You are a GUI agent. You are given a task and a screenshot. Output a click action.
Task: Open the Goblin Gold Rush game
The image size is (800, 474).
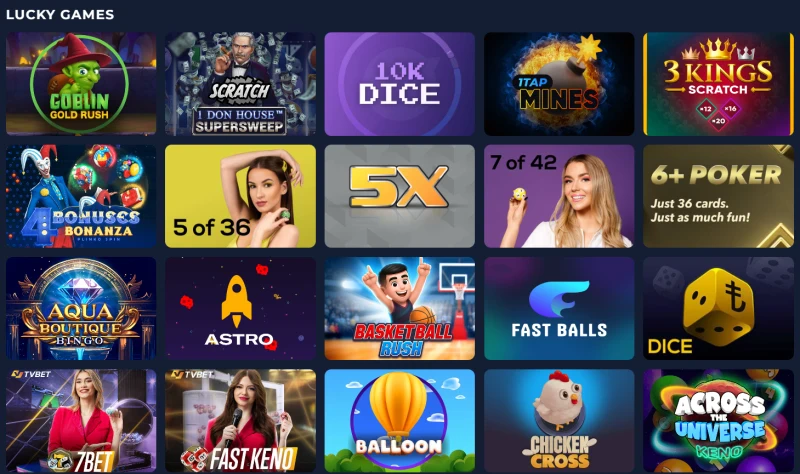(81, 84)
